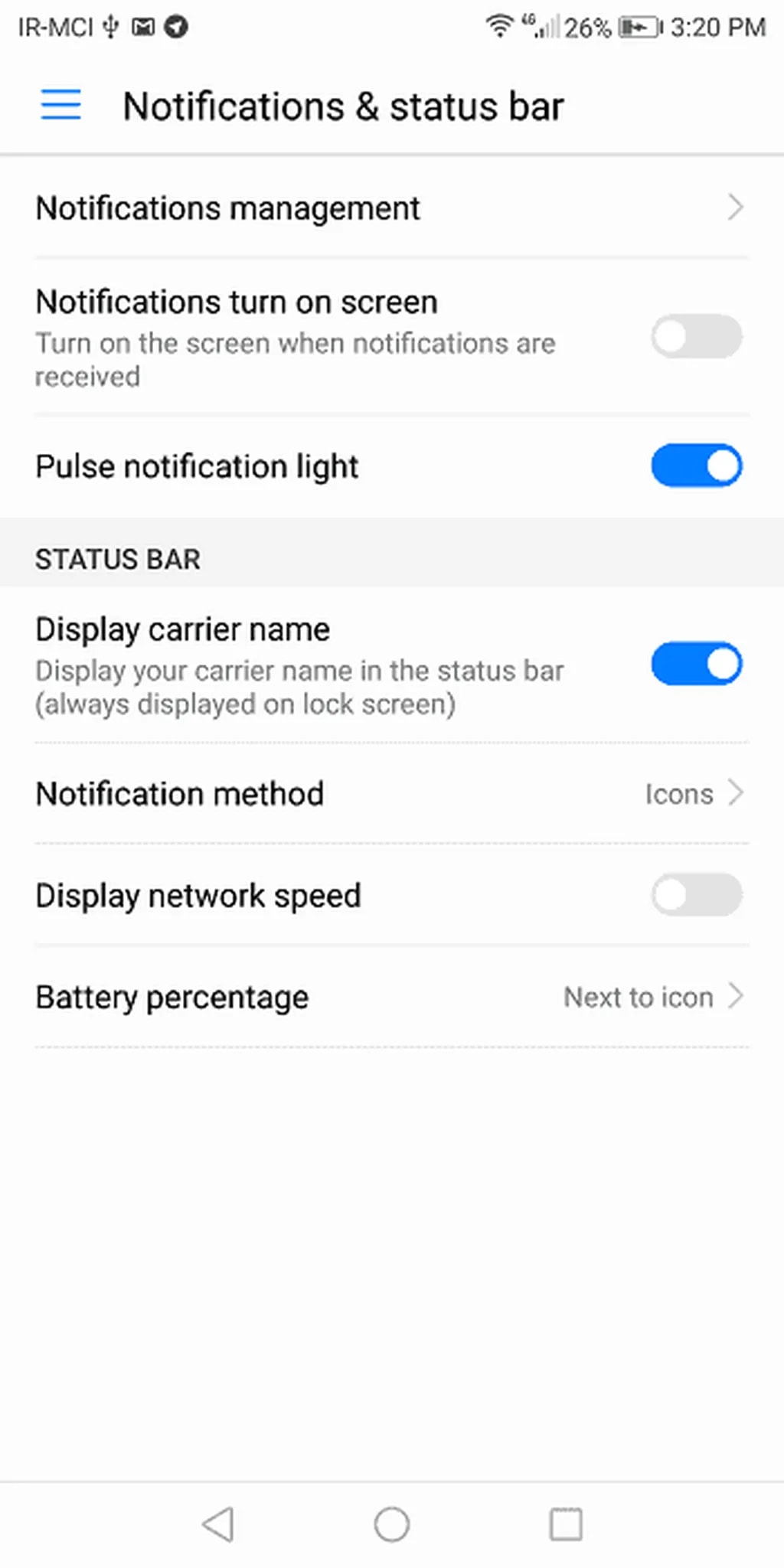
Task: Enable Notifications turn on screen
Action: click(x=696, y=336)
